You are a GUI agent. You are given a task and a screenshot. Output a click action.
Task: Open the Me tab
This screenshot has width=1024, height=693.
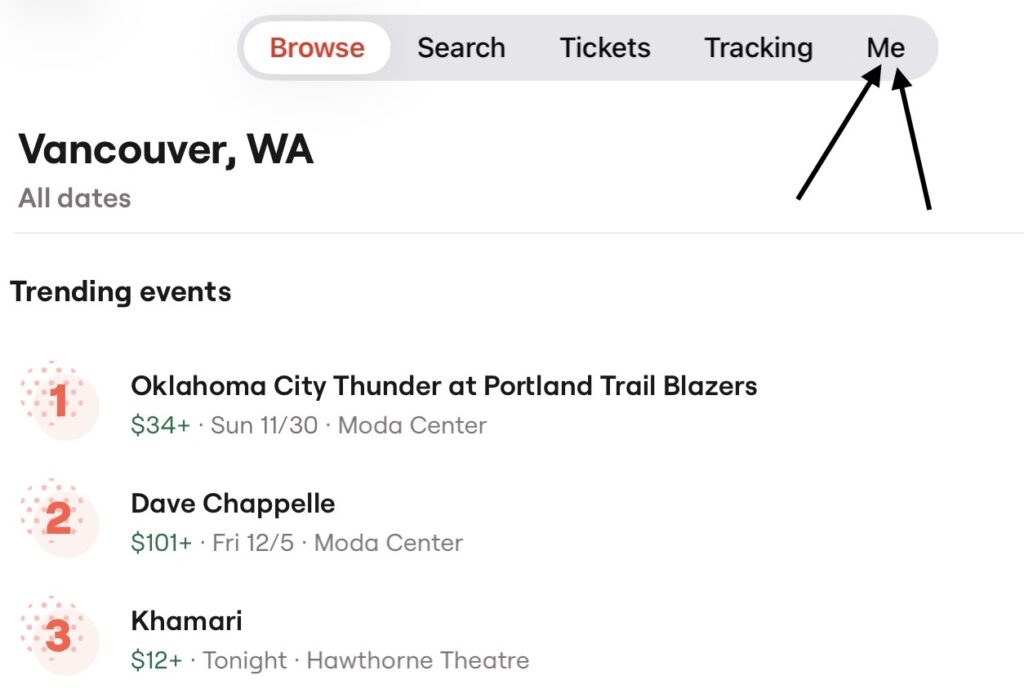coord(885,48)
